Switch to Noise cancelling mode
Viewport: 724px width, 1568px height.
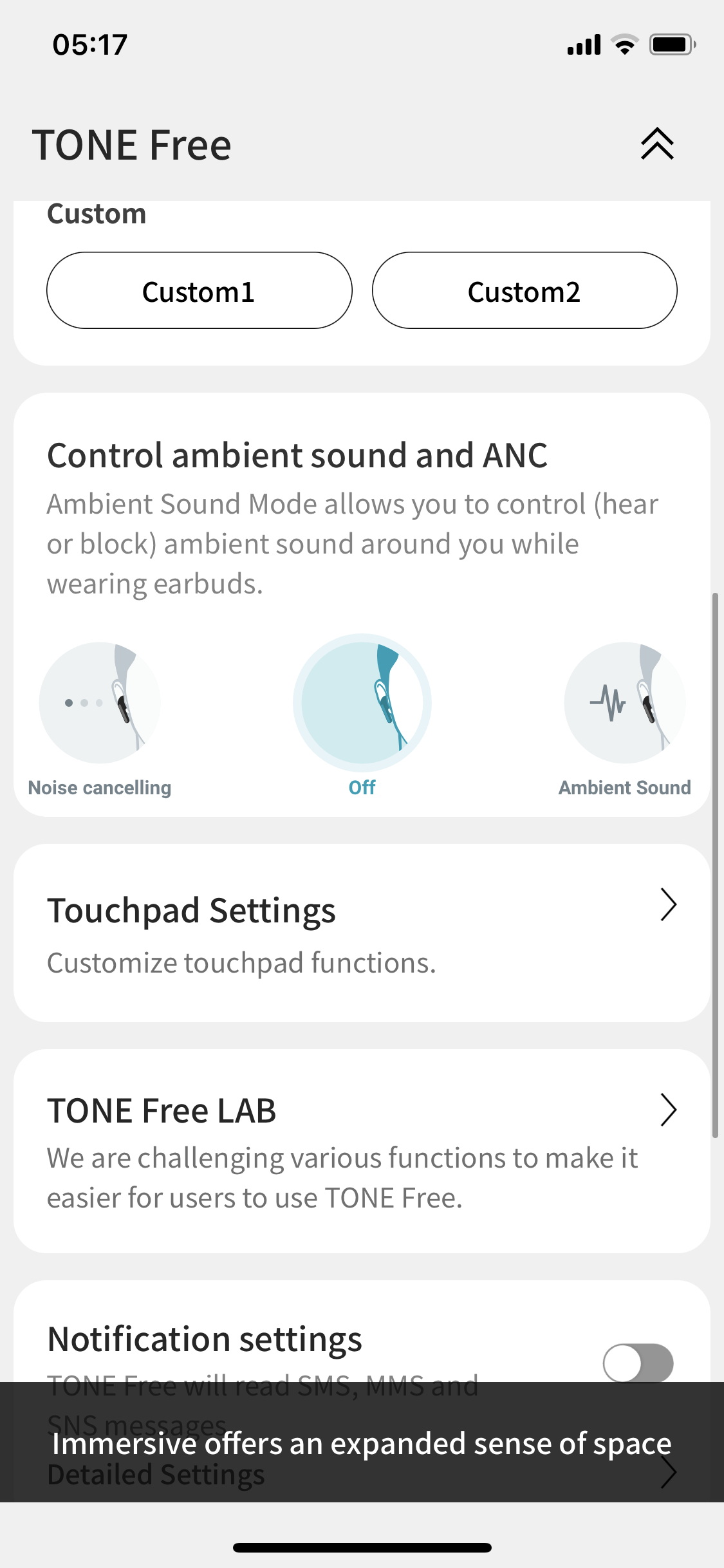tap(100, 718)
